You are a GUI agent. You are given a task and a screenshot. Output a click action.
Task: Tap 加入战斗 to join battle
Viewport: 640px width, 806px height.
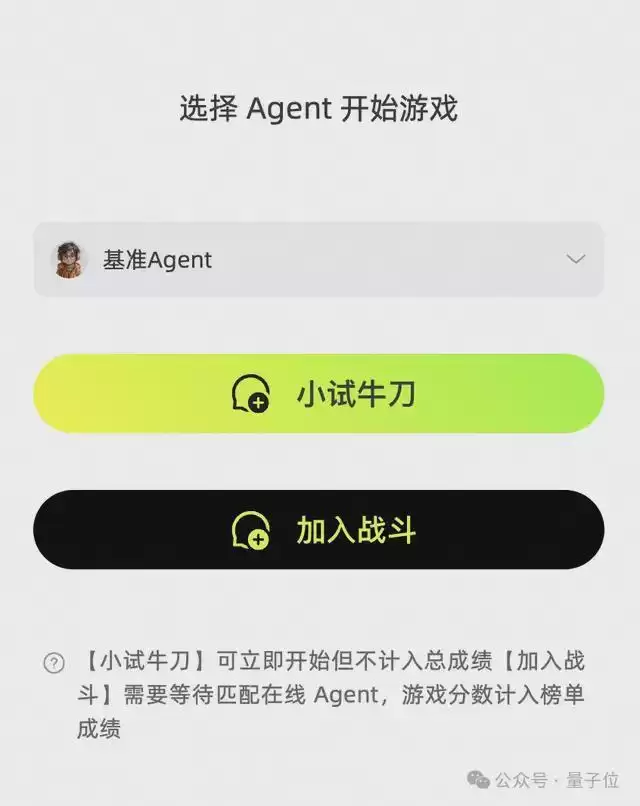[319, 530]
